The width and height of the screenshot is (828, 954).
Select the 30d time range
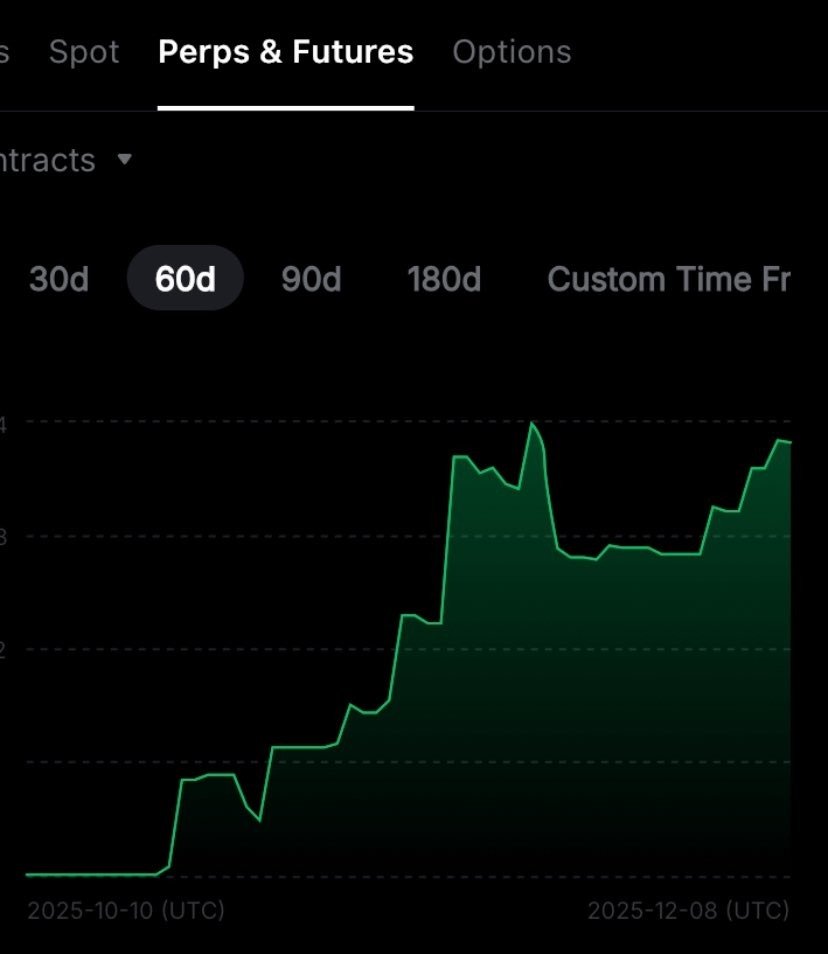pyautogui.click(x=59, y=279)
